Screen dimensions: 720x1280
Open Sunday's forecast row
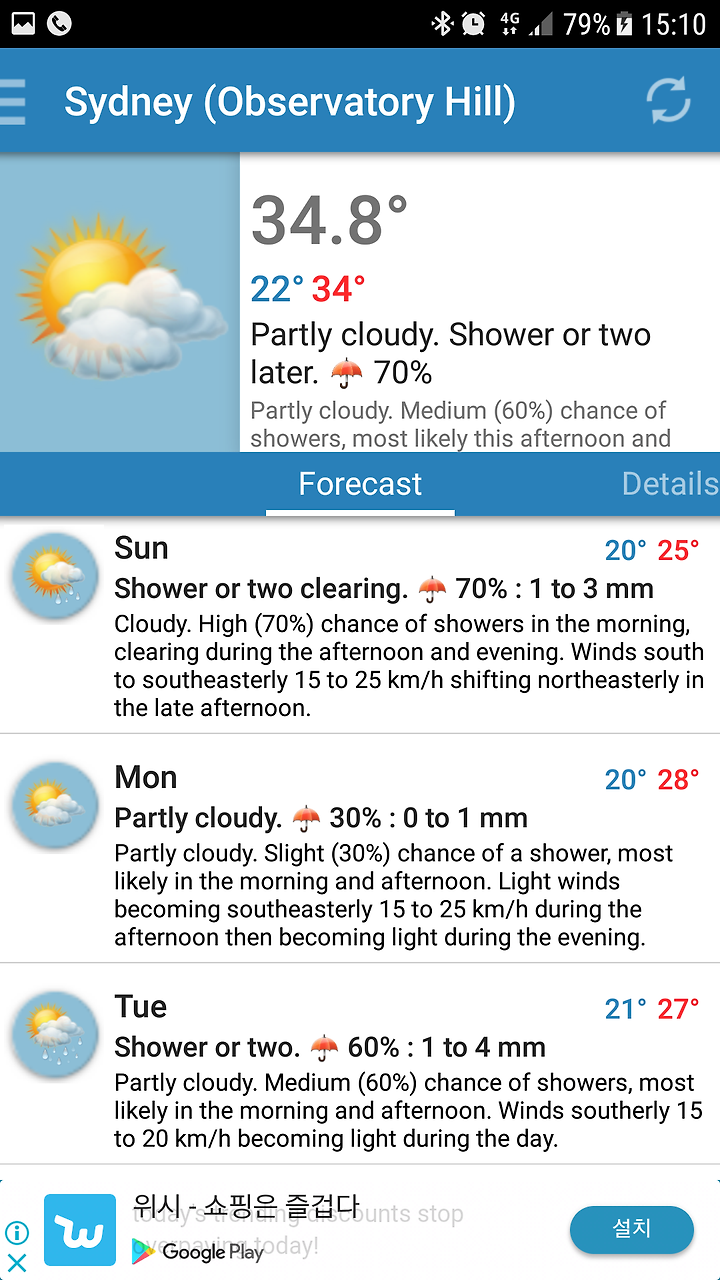[x=360, y=626]
